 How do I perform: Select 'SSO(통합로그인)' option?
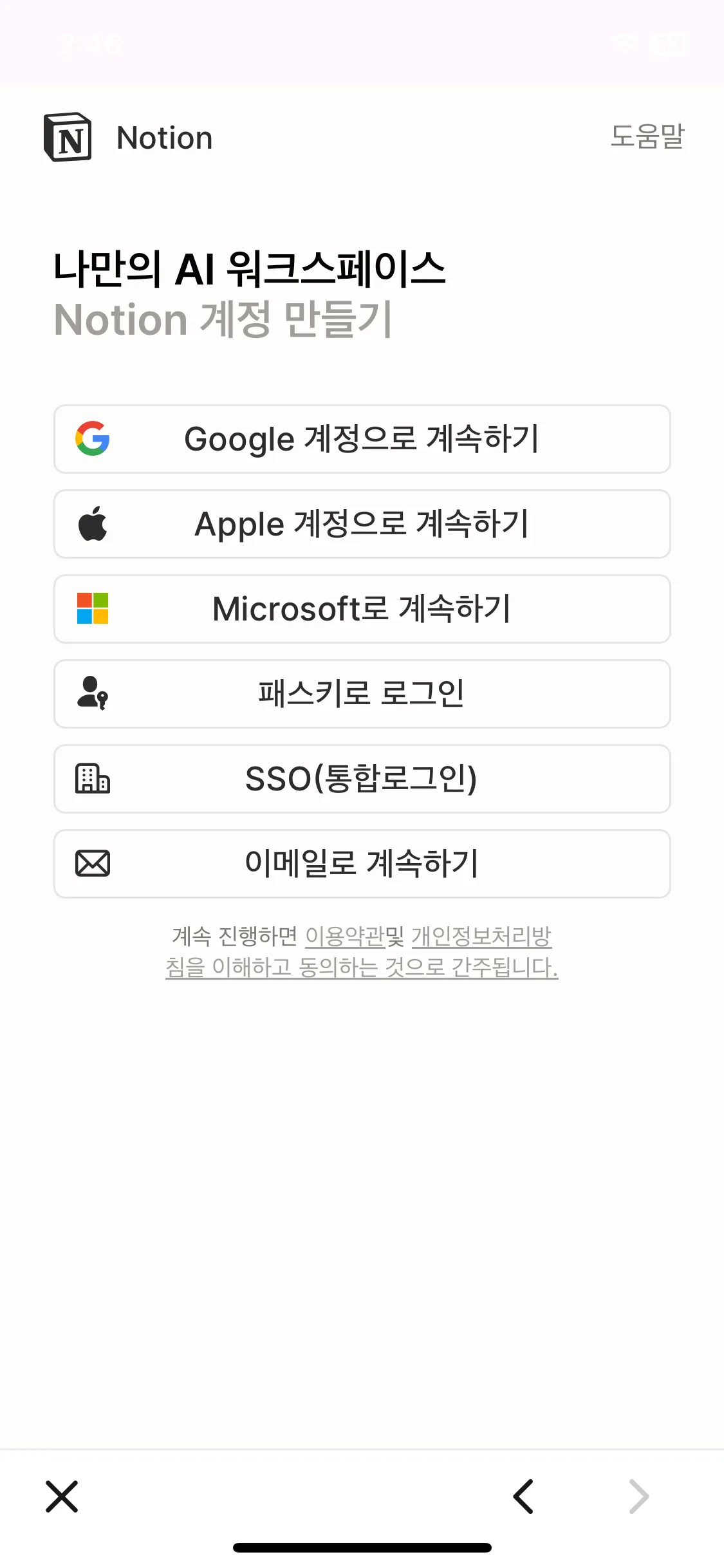pos(362,779)
